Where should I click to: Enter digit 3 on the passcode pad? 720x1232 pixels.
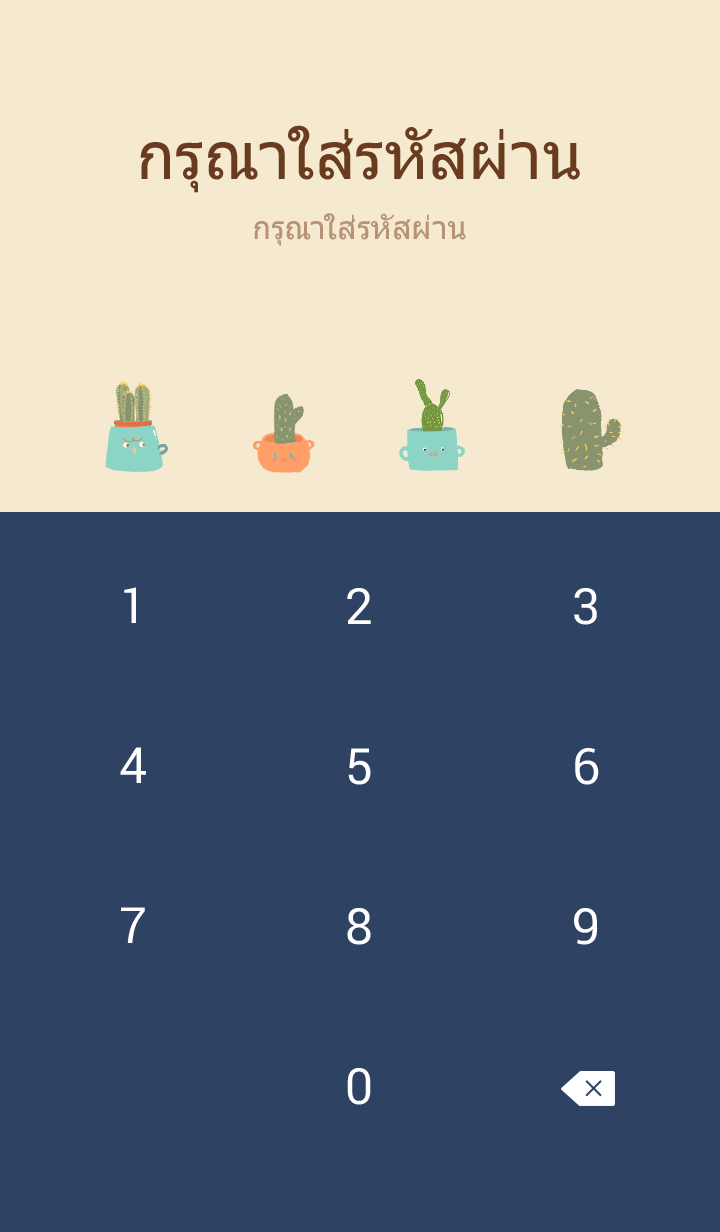[x=586, y=607]
